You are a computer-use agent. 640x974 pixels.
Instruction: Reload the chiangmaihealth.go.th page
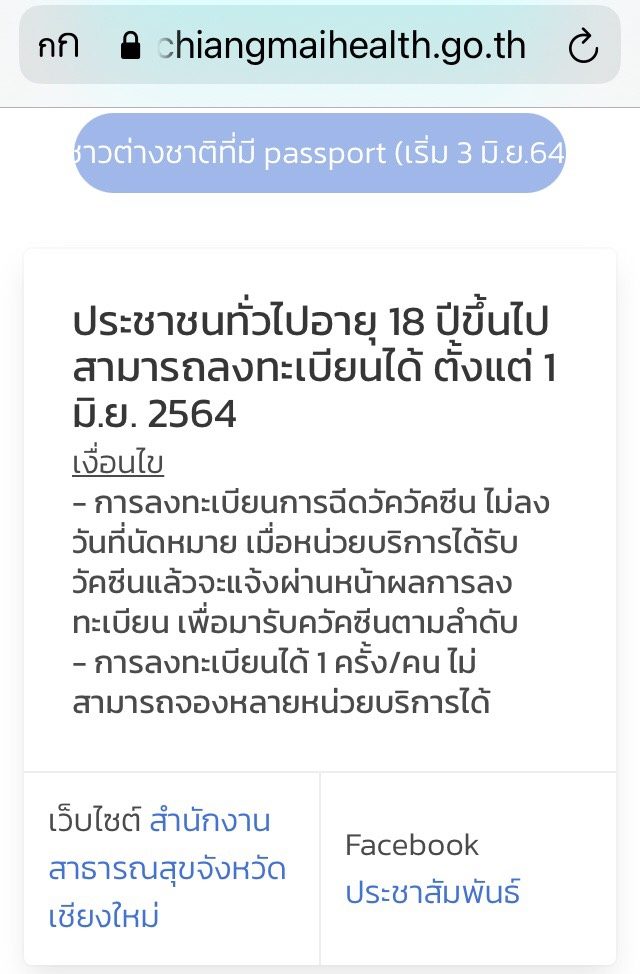click(x=582, y=46)
